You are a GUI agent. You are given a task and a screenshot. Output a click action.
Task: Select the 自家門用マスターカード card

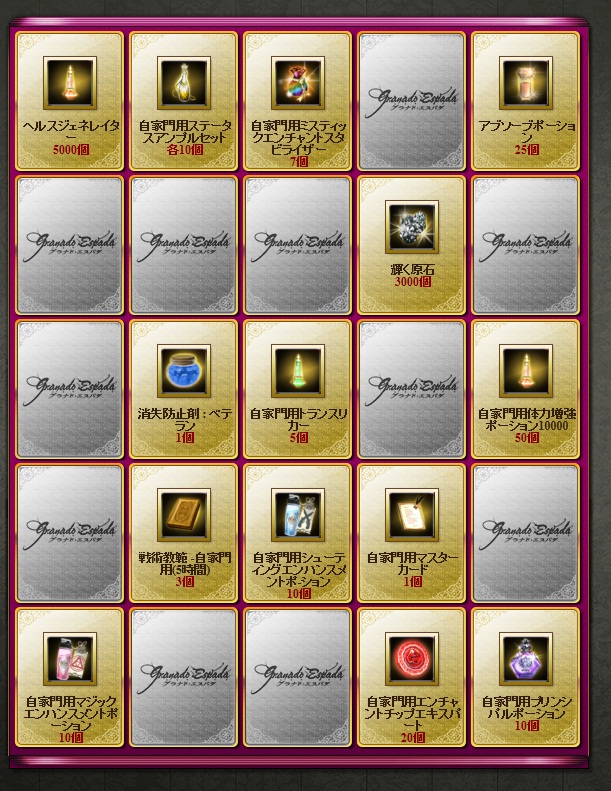411,533
